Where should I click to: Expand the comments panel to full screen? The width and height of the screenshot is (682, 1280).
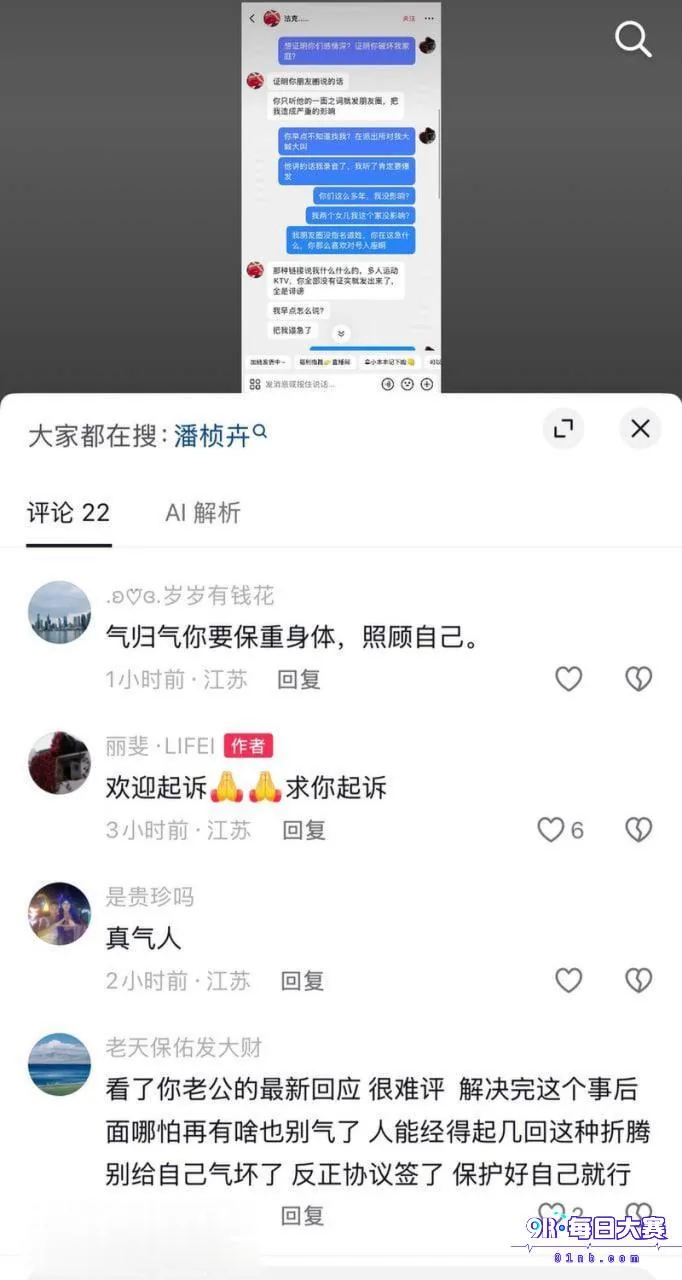tap(564, 429)
